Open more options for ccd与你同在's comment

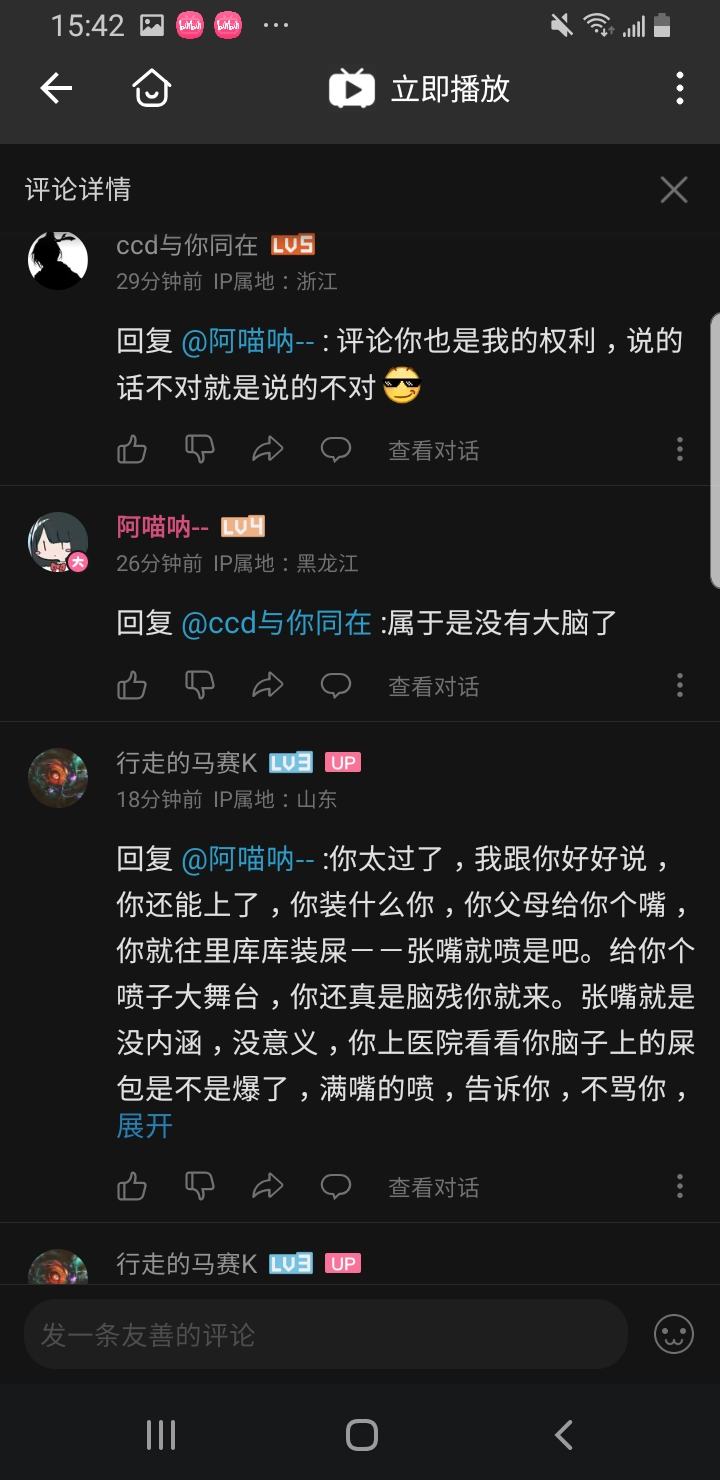pyautogui.click(x=680, y=449)
